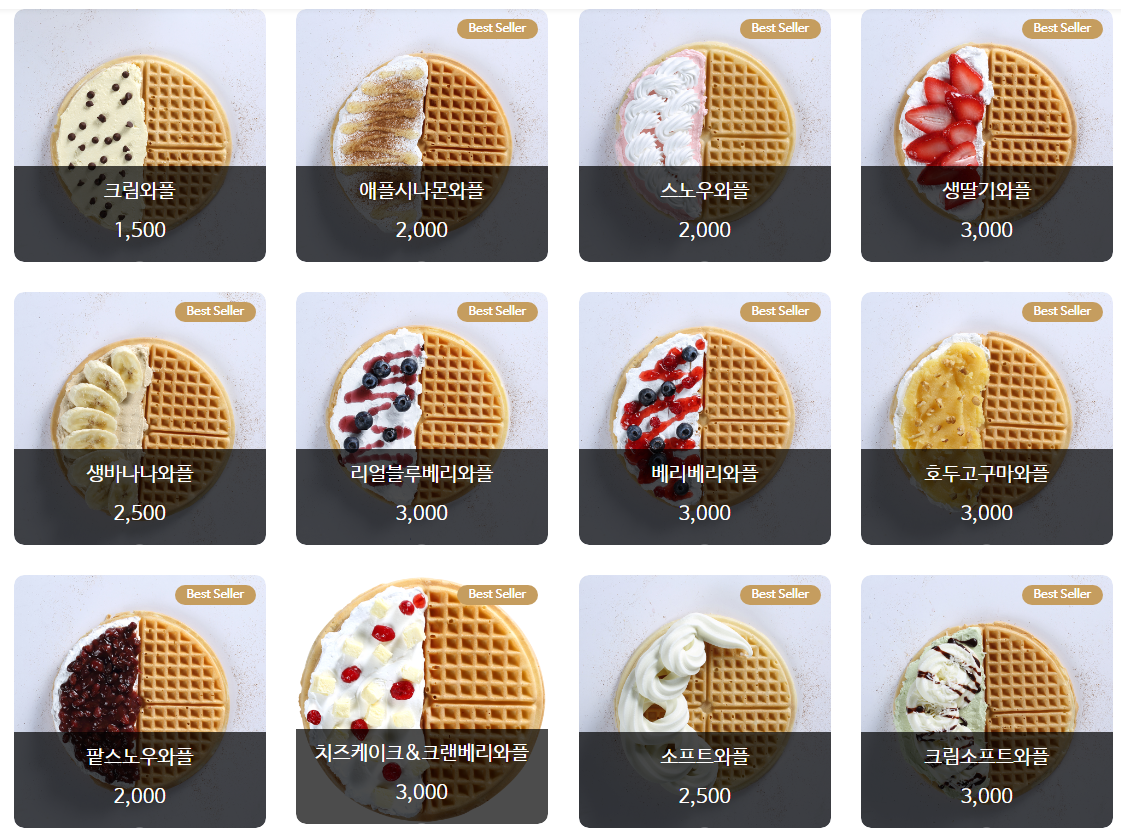
Task: View the 스노우와플 card
Action: pos(705,135)
